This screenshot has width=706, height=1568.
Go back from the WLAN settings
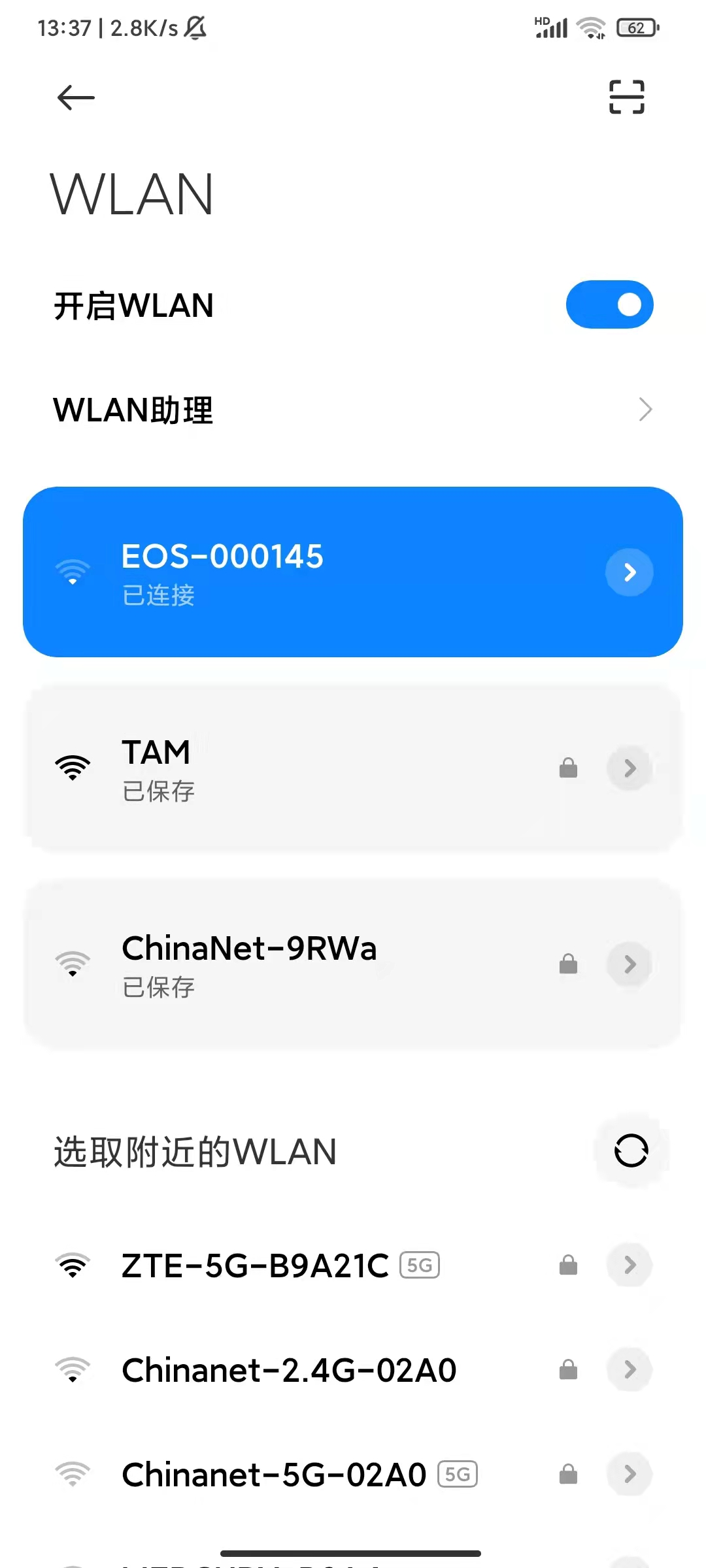pyautogui.click(x=76, y=98)
